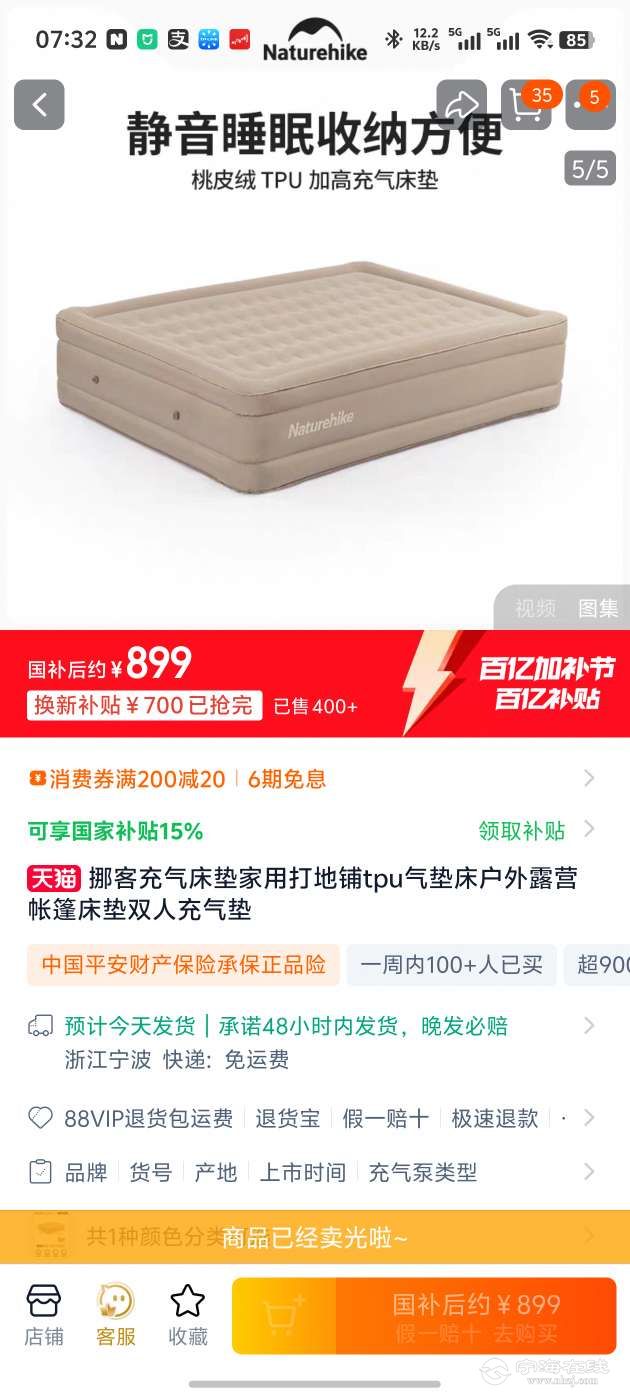Add the product to 收藏 favorites

click(187, 1316)
